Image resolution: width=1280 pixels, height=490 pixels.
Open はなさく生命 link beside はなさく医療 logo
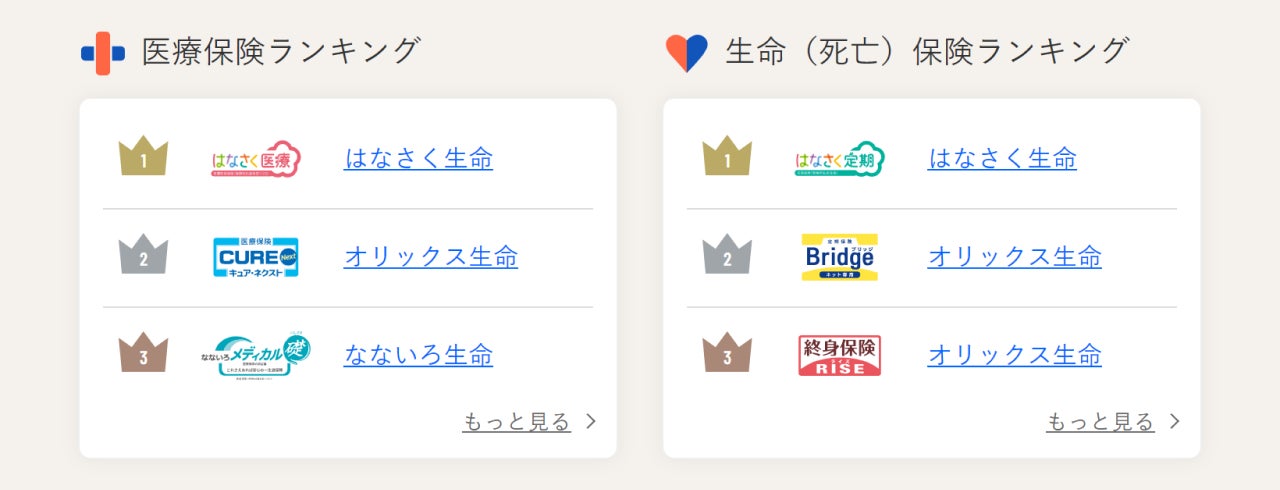[x=418, y=159]
